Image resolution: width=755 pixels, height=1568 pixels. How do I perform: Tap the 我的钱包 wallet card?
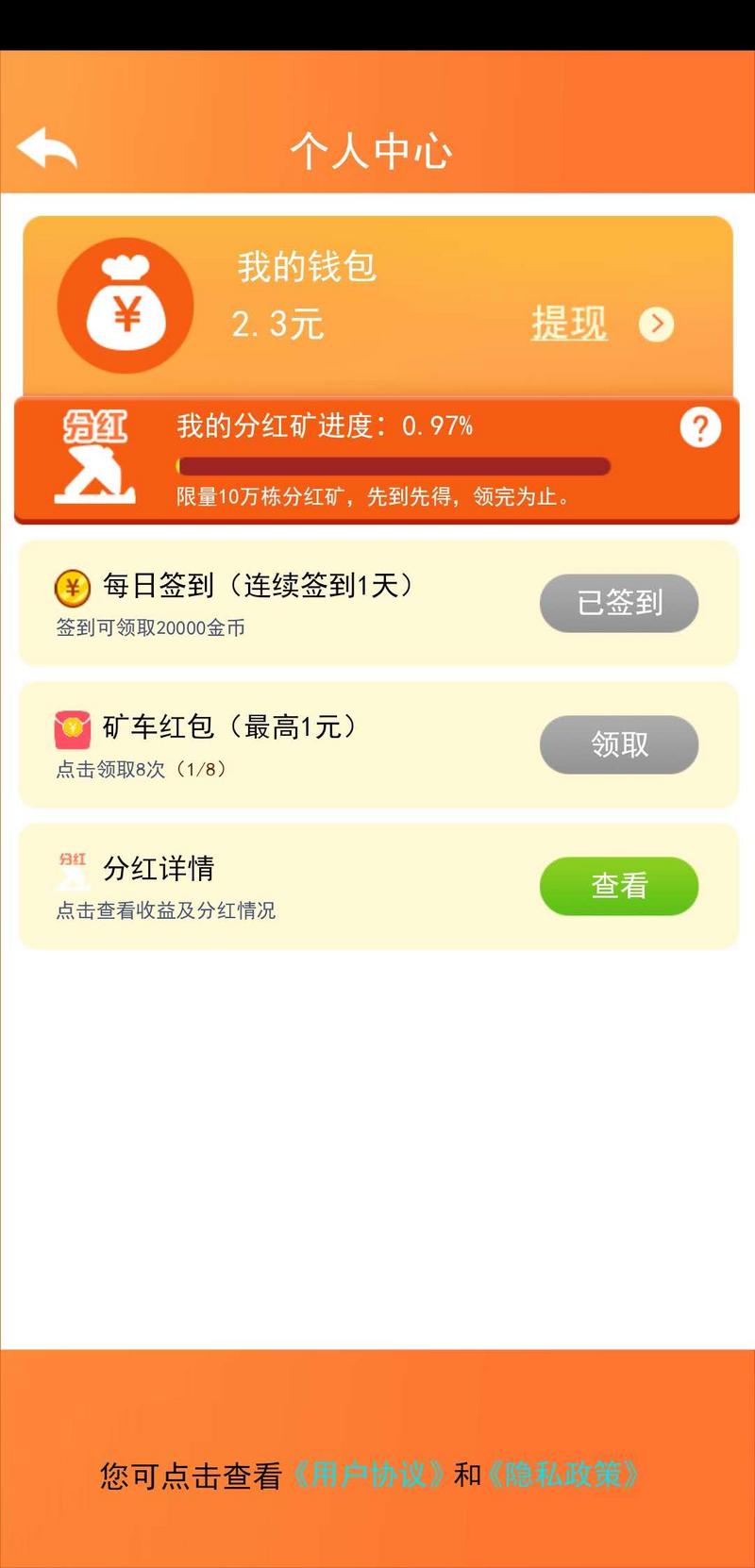(377, 302)
